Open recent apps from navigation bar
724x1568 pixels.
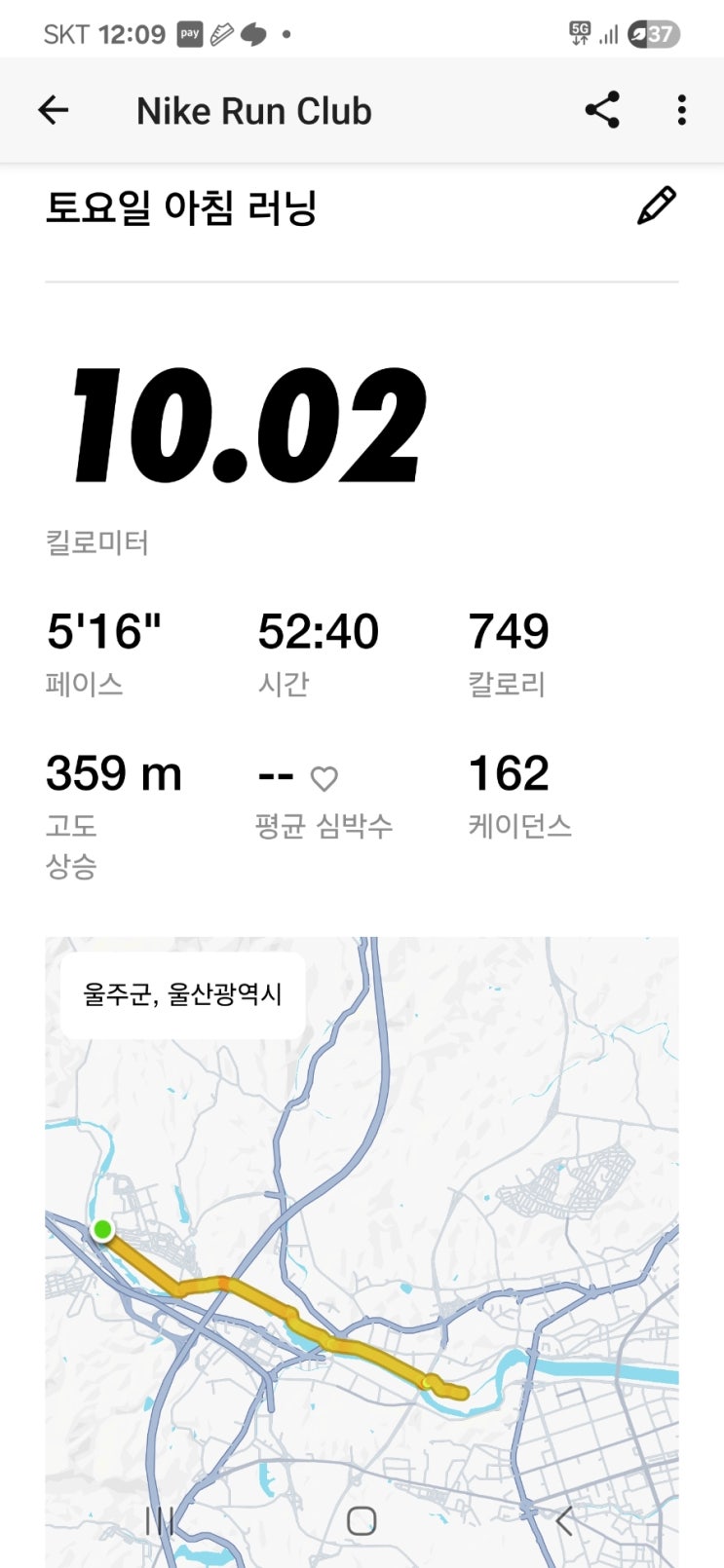point(158,1520)
